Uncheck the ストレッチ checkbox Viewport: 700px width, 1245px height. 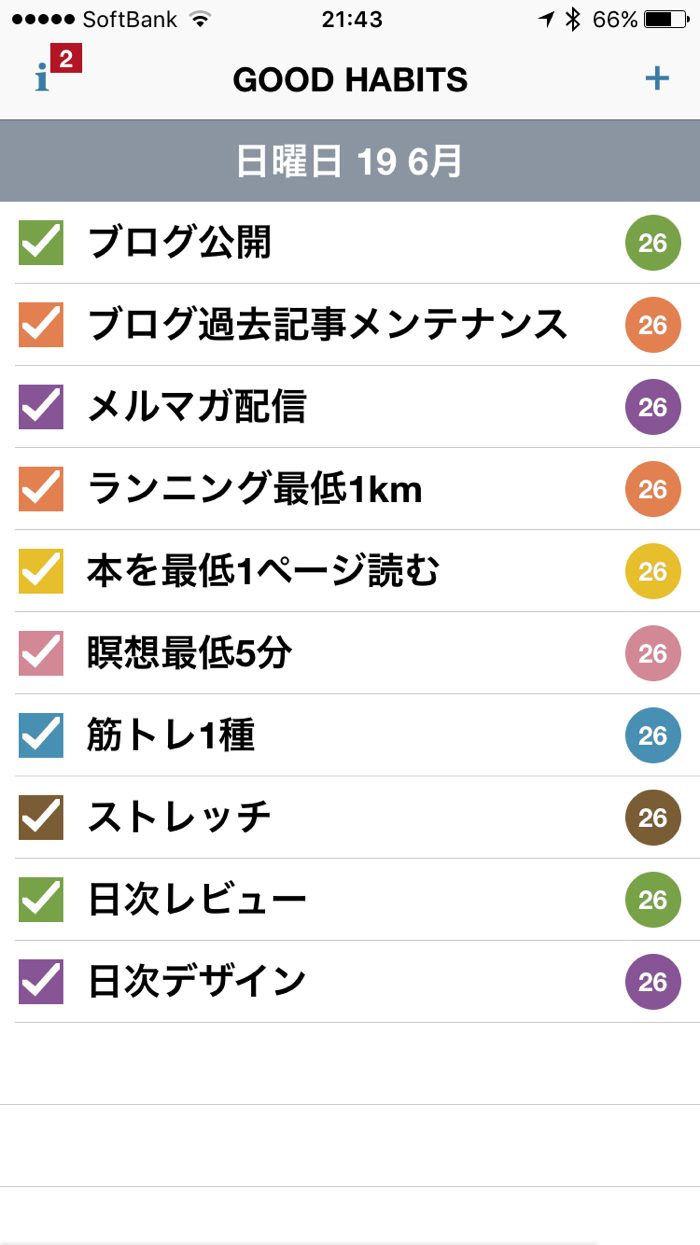coord(41,817)
